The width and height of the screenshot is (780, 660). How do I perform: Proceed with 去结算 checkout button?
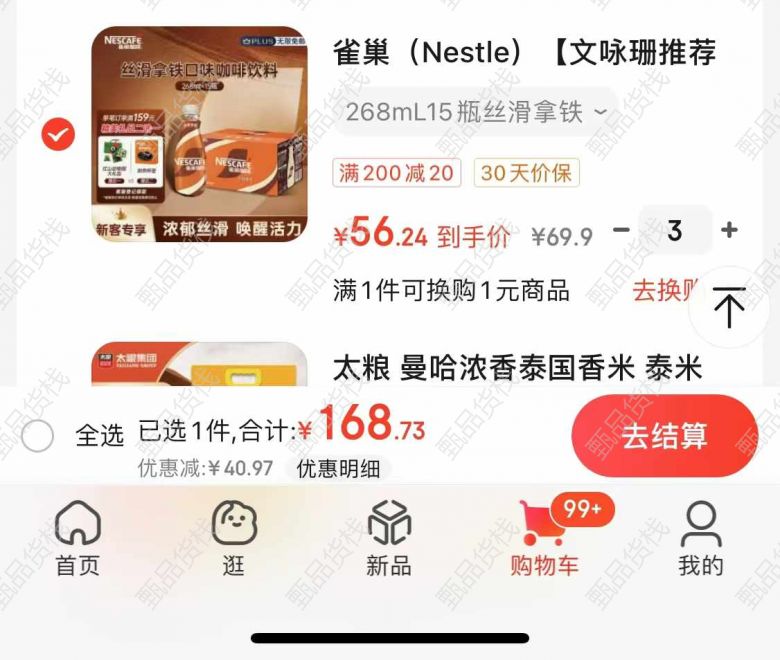click(x=664, y=436)
